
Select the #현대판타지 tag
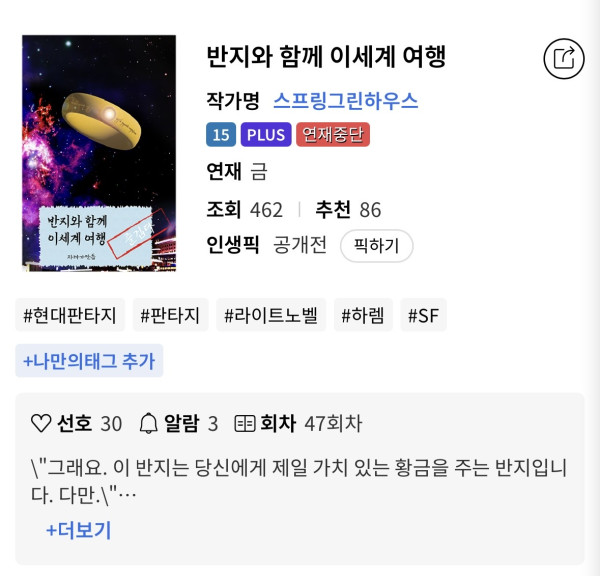[x=70, y=316]
